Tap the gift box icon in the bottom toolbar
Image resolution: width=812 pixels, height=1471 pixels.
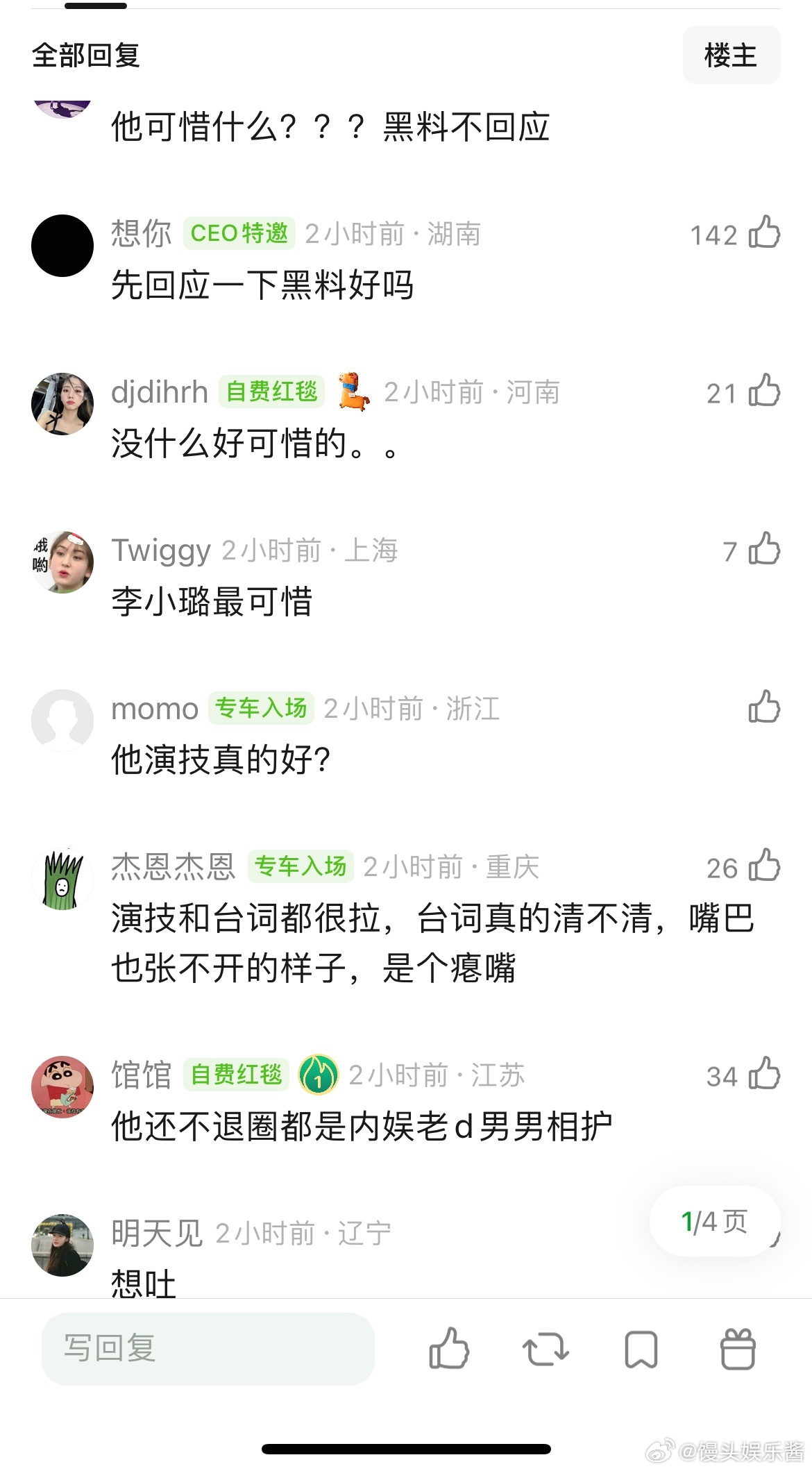738,1347
